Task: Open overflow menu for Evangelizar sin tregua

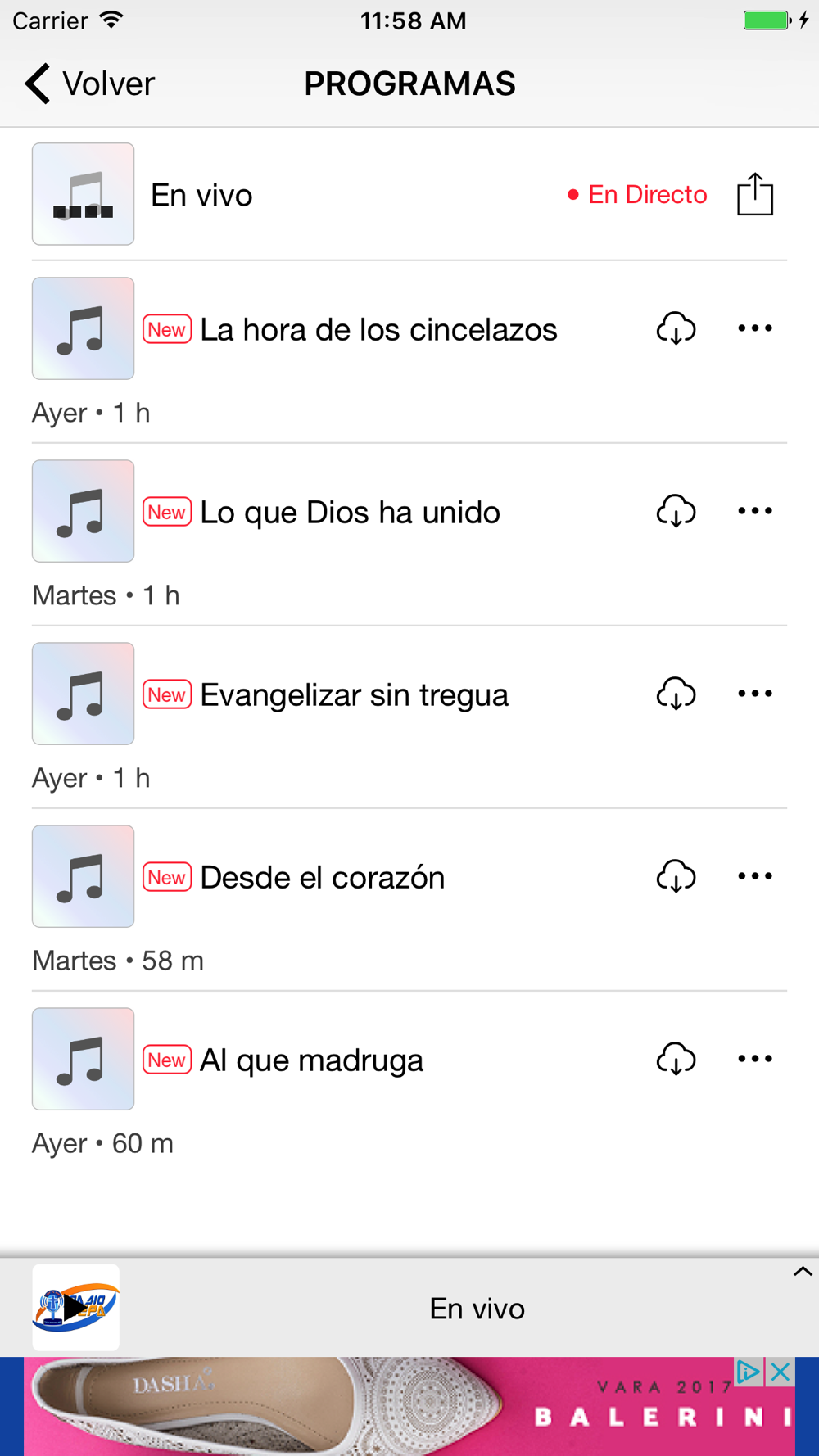Action: 754,694
